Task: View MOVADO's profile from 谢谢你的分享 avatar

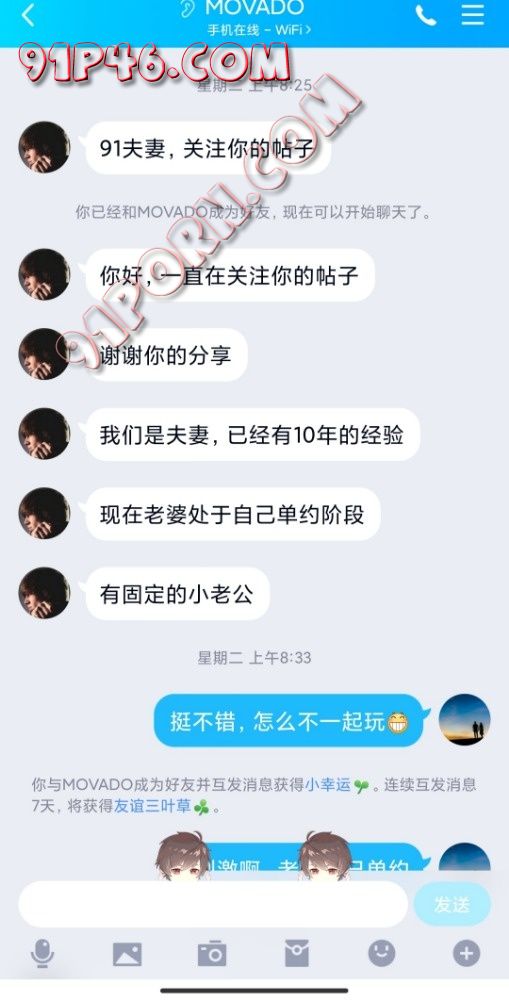Action: pyautogui.click(x=44, y=354)
